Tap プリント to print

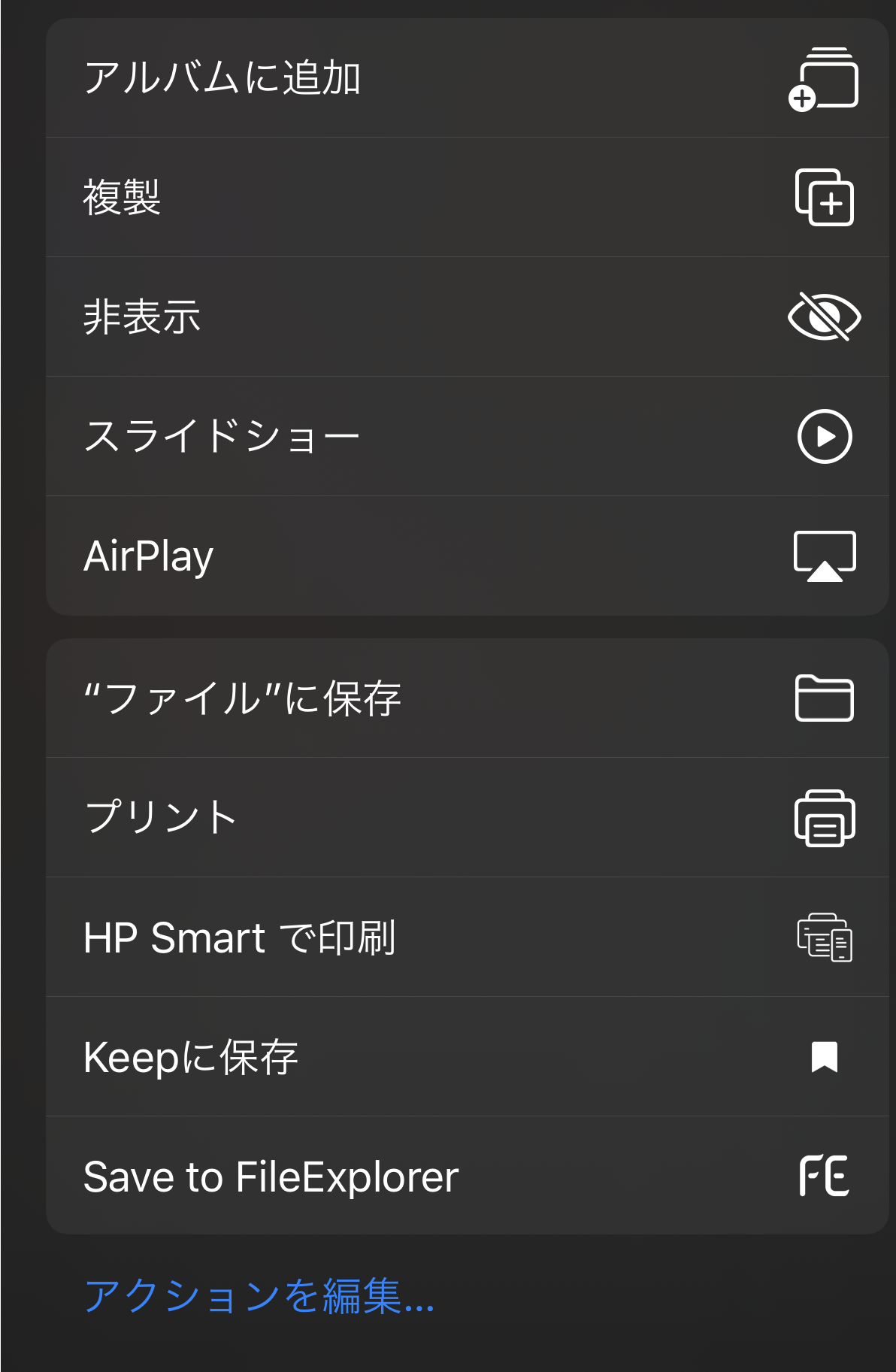[466, 817]
